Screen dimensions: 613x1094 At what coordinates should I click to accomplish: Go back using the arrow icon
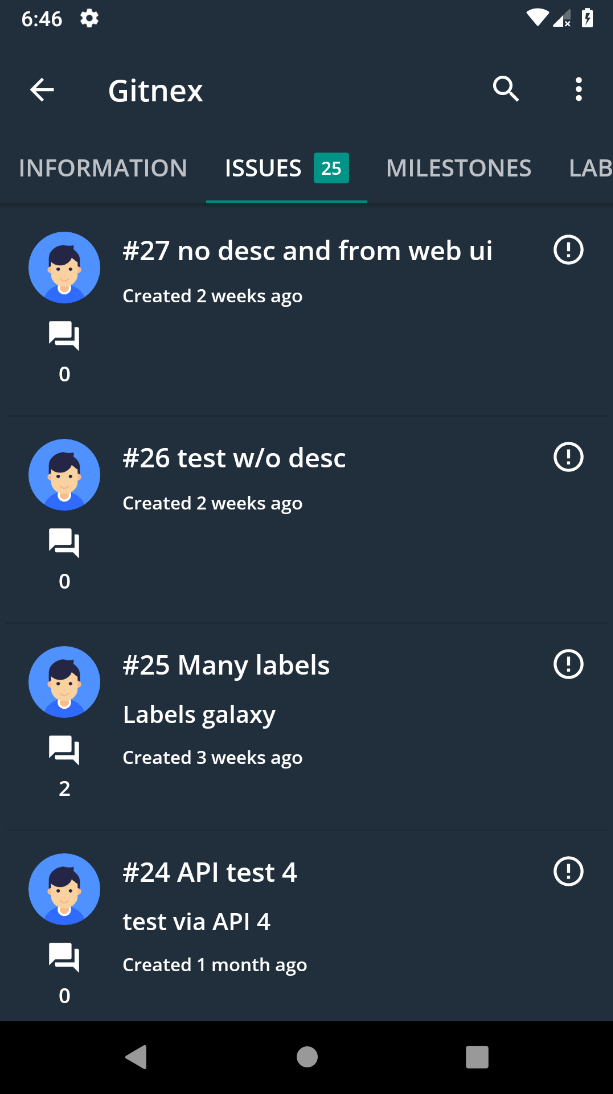[x=42, y=90]
